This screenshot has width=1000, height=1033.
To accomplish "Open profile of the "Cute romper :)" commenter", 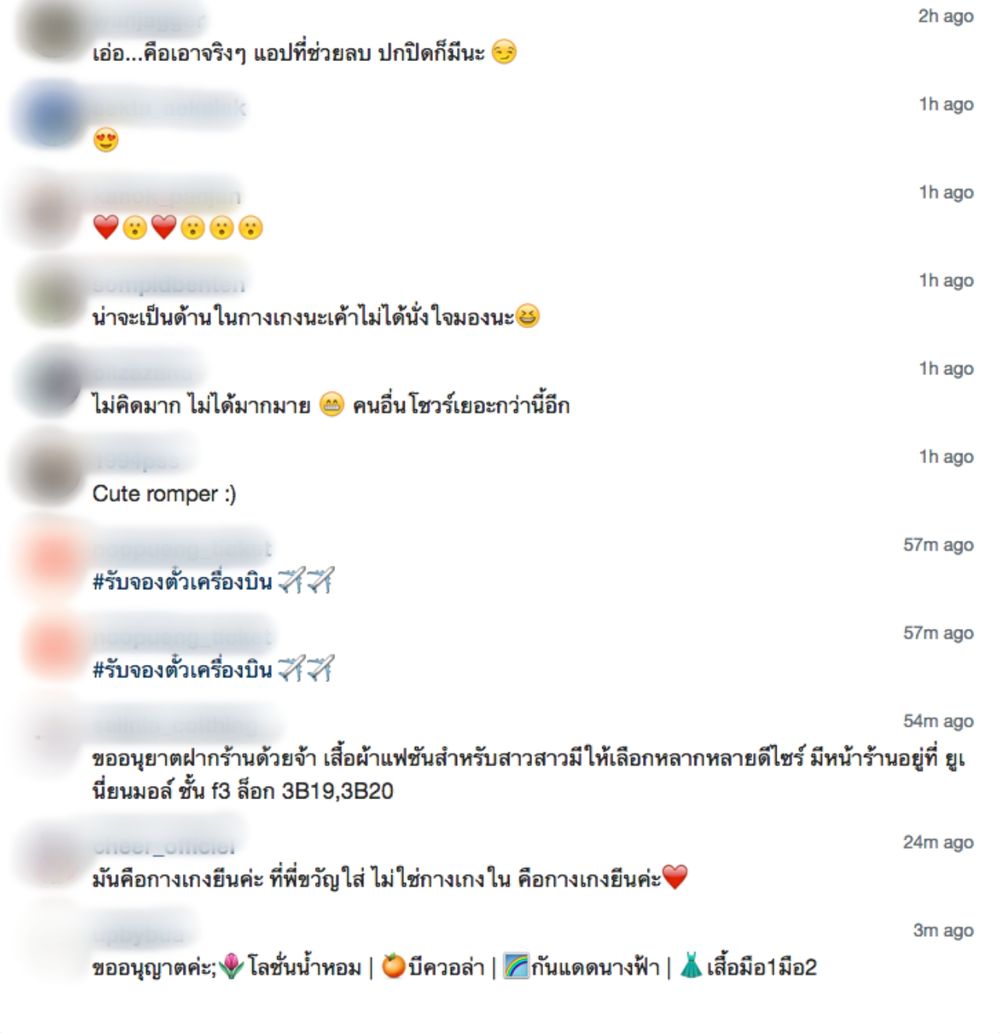I will [136, 460].
